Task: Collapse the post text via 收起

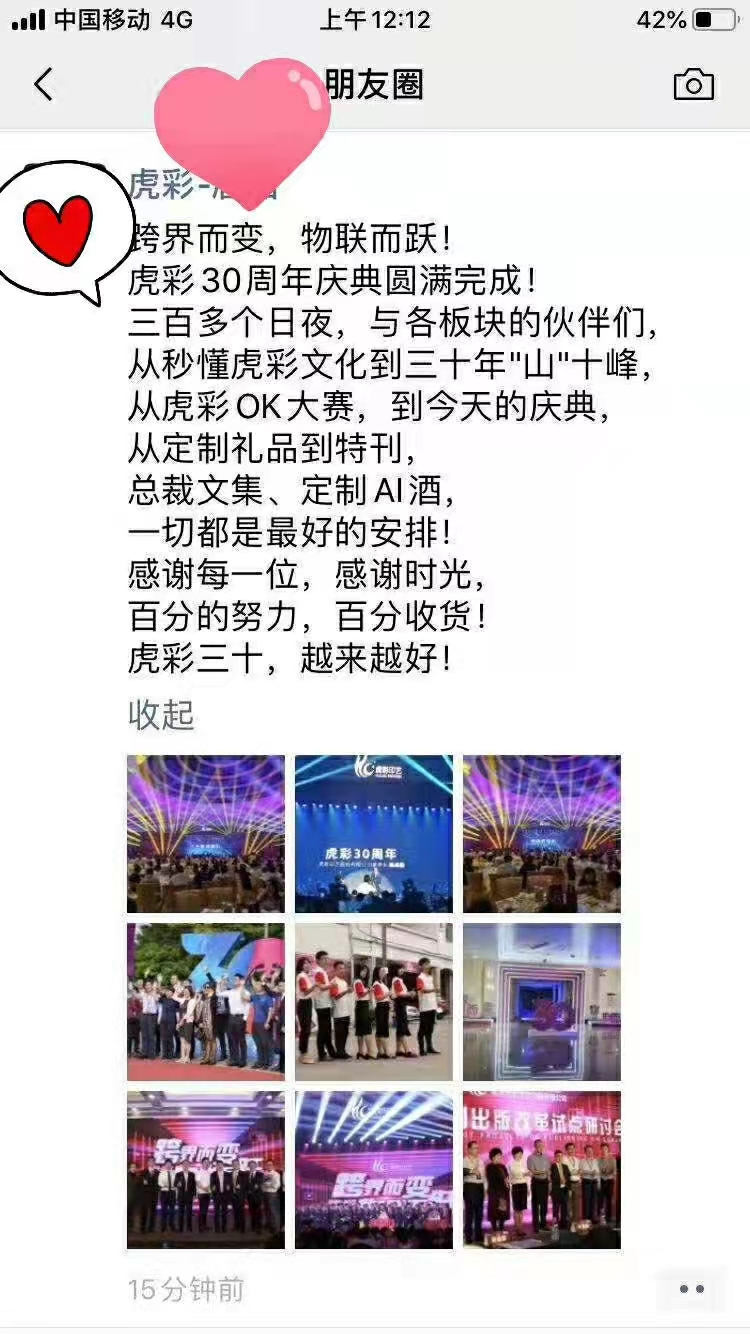Action: click(x=160, y=716)
